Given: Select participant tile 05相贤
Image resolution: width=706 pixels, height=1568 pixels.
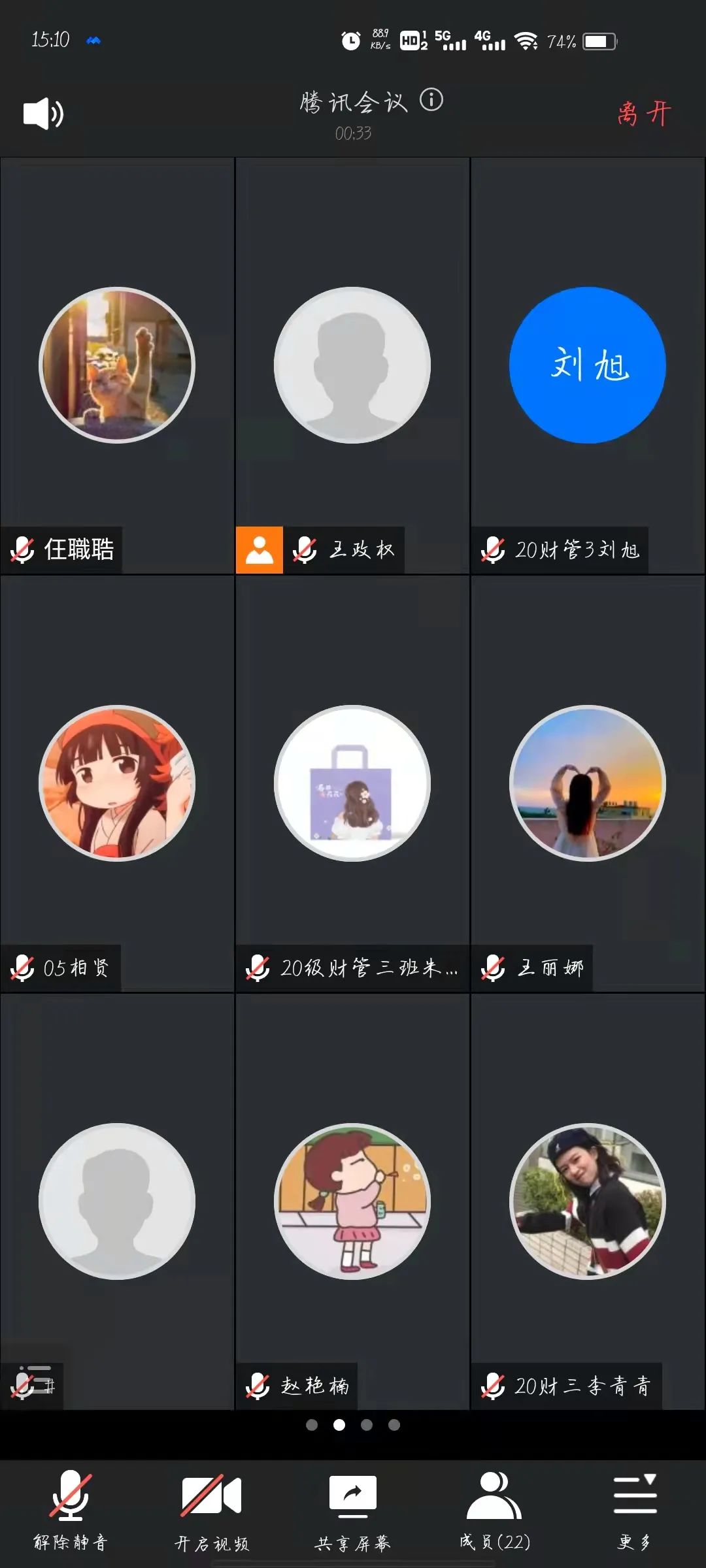Looking at the screenshot, I should (x=117, y=784).
